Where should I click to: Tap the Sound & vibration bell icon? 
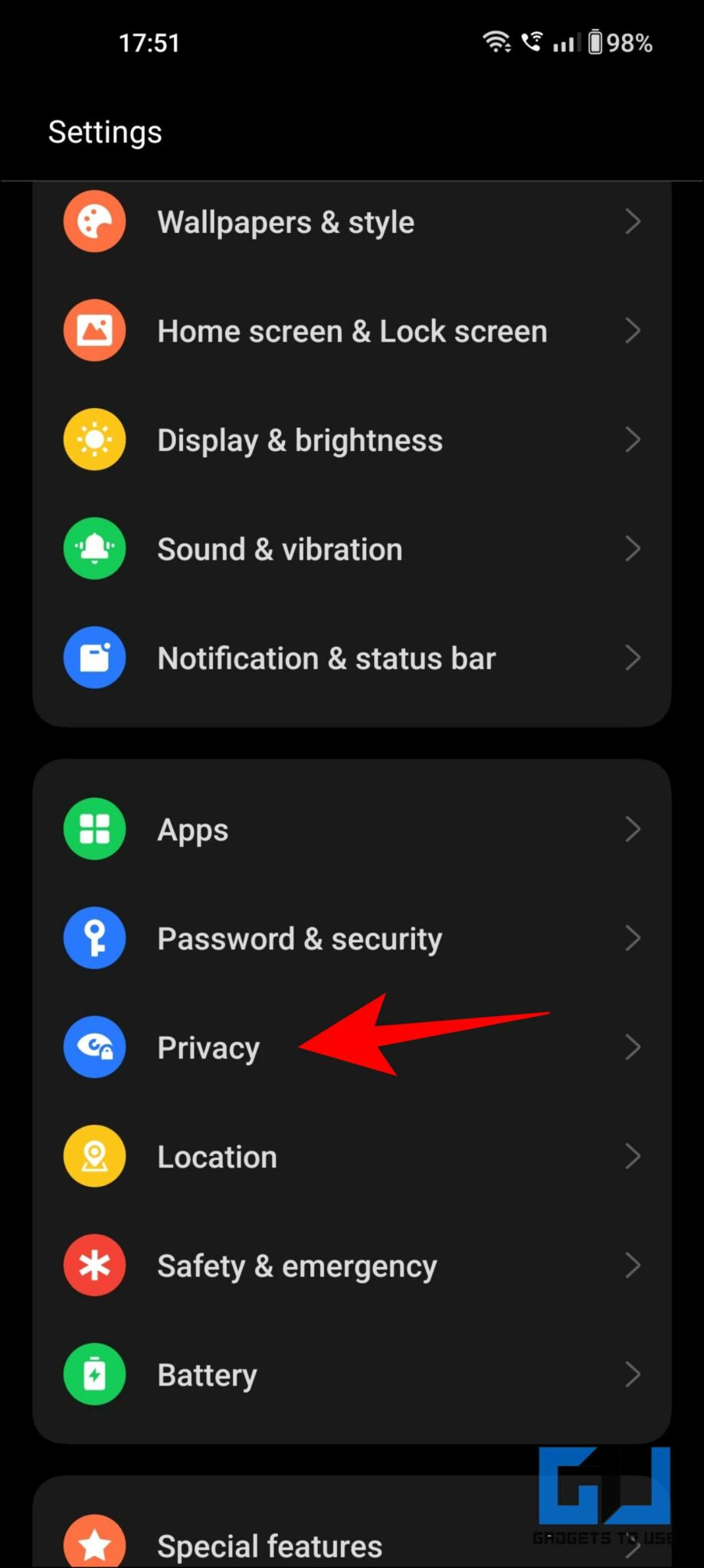pos(94,548)
